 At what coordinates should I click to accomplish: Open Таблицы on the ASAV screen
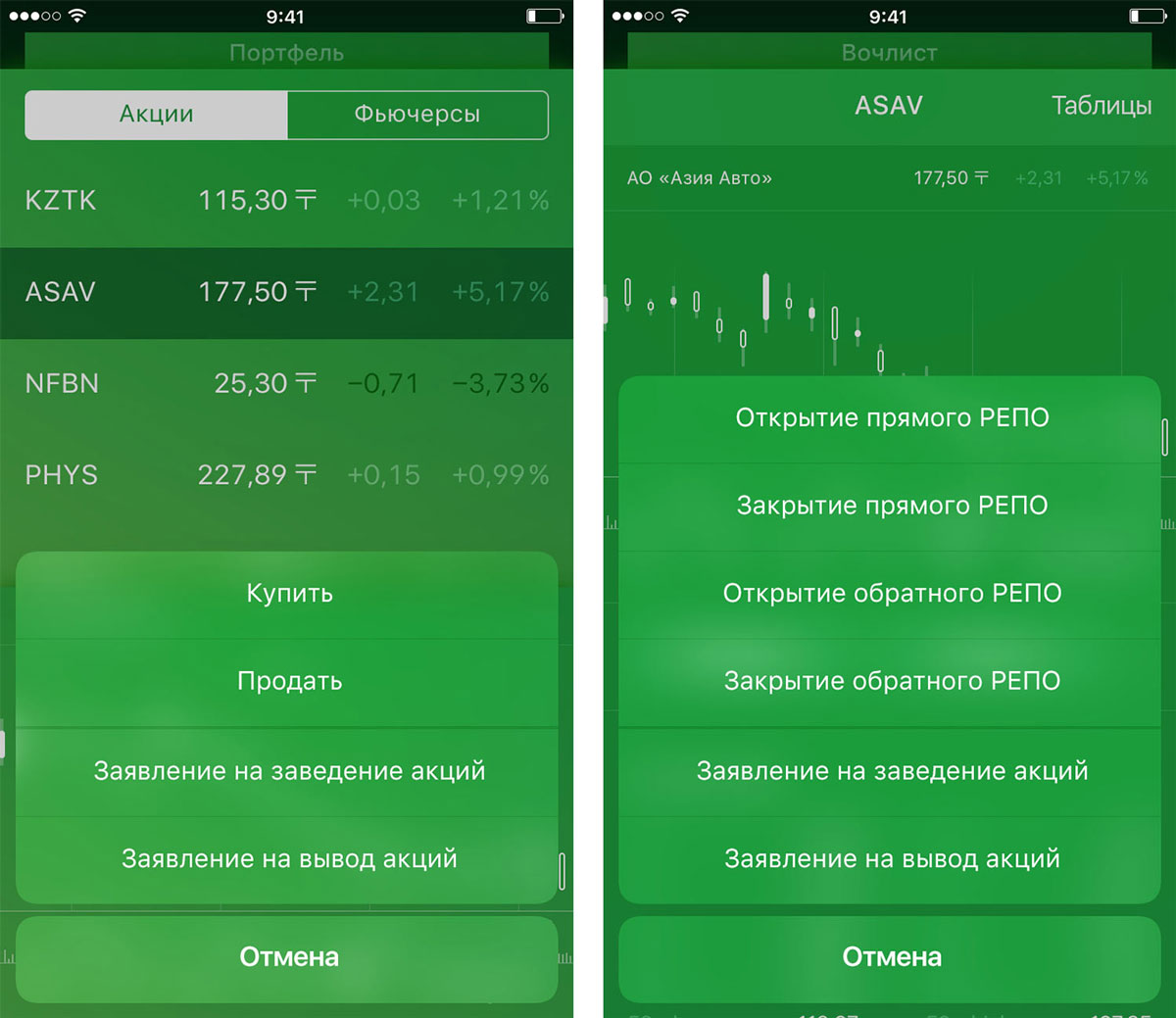1101,106
